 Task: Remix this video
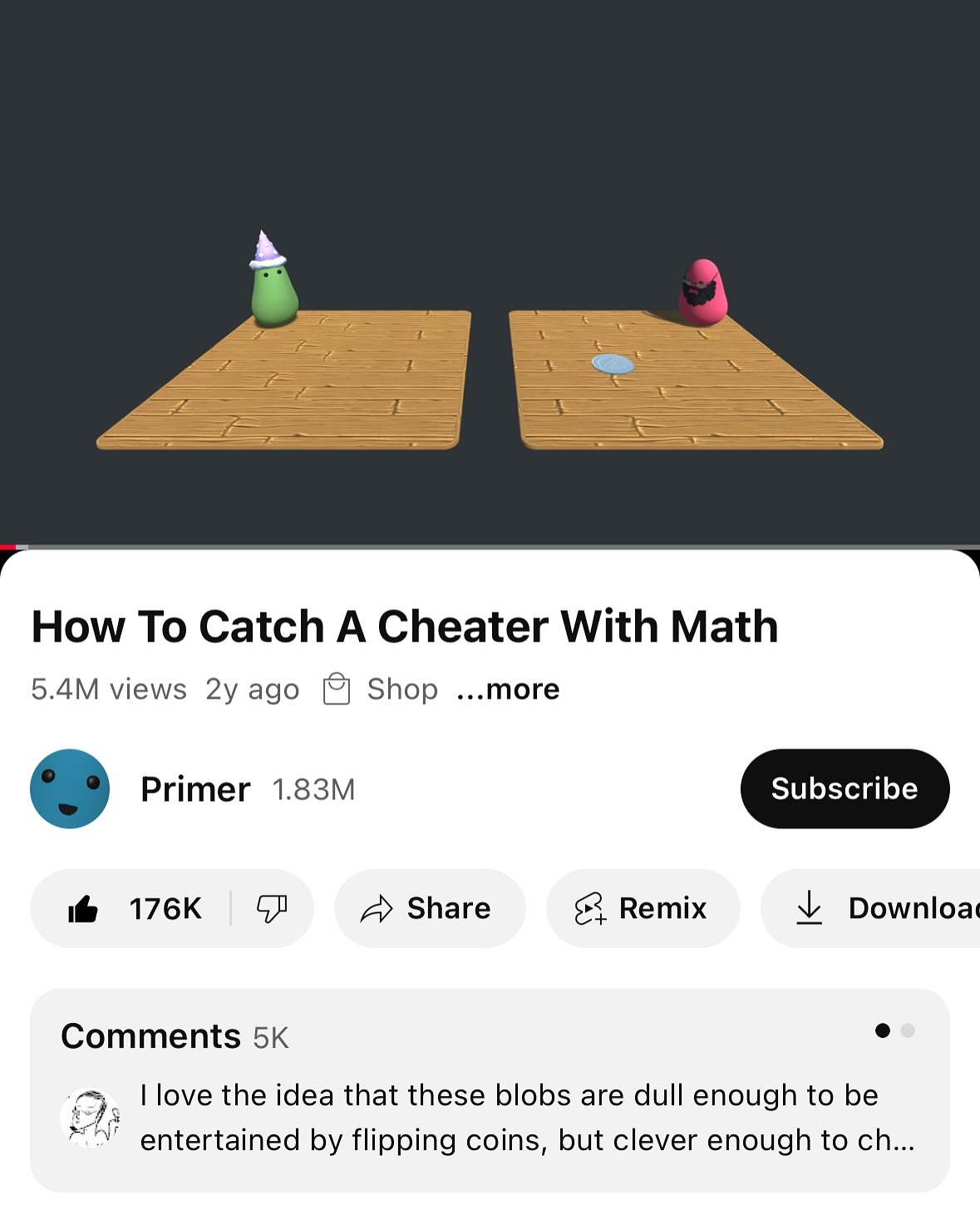642,908
